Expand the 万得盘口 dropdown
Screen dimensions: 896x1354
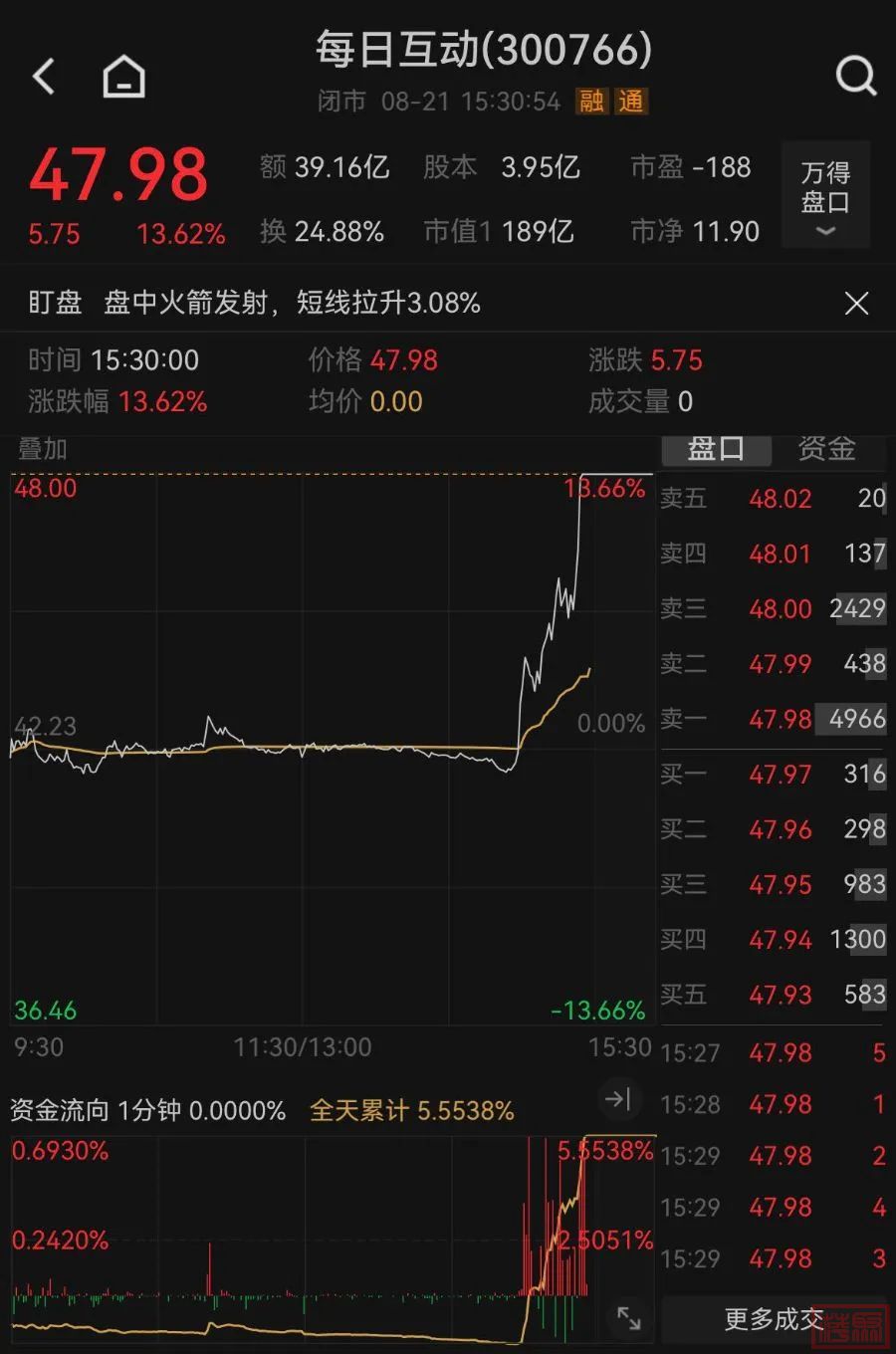[x=825, y=195]
